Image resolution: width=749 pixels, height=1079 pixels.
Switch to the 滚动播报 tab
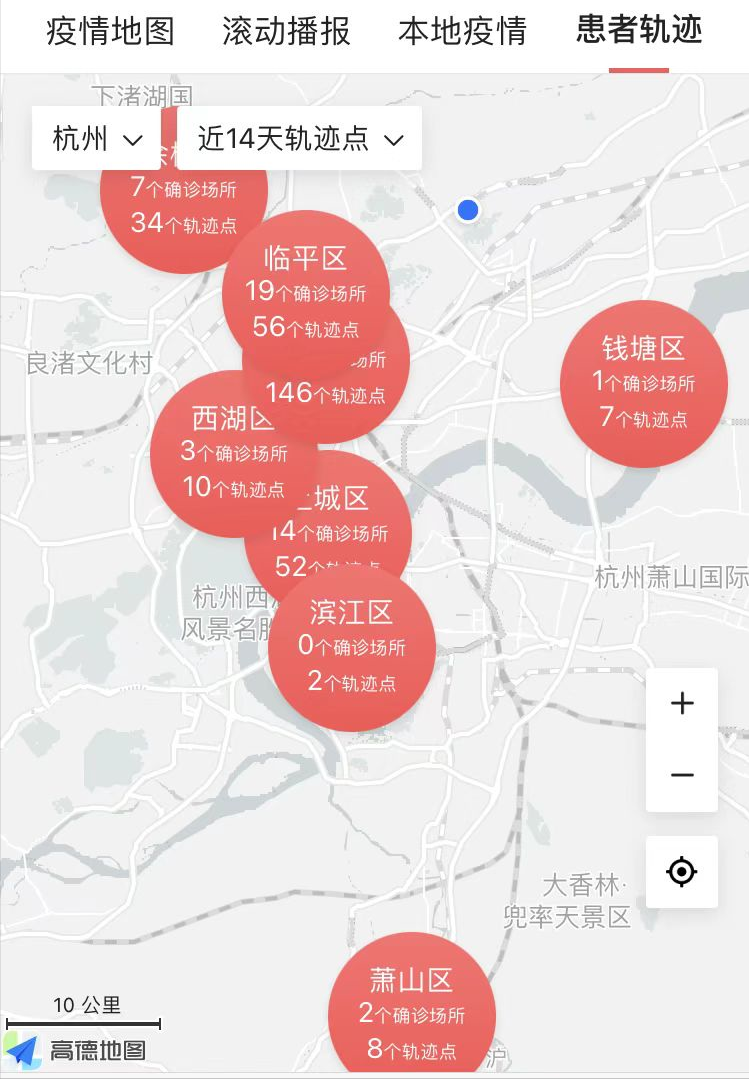(286, 32)
